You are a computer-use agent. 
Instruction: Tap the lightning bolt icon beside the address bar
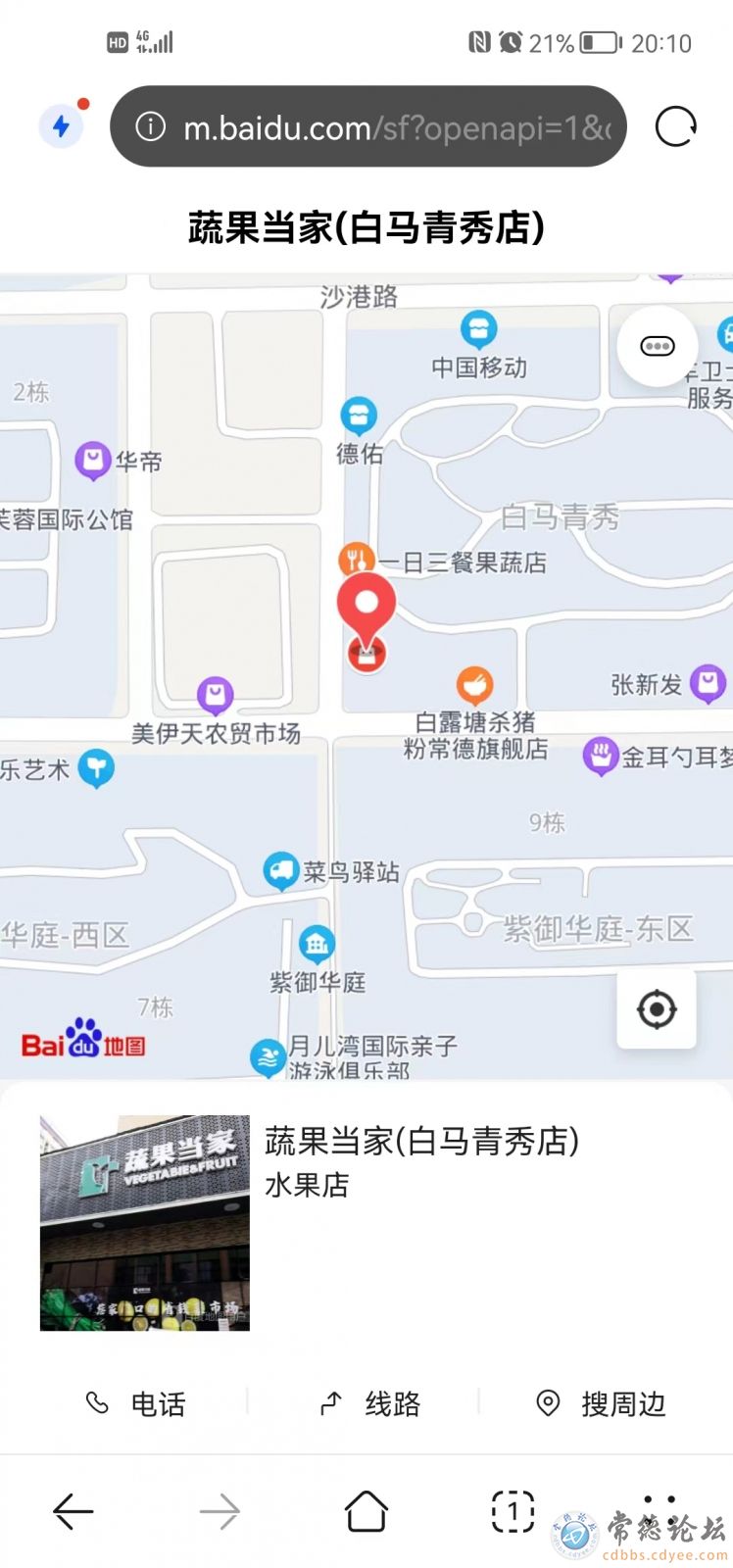point(61,126)
